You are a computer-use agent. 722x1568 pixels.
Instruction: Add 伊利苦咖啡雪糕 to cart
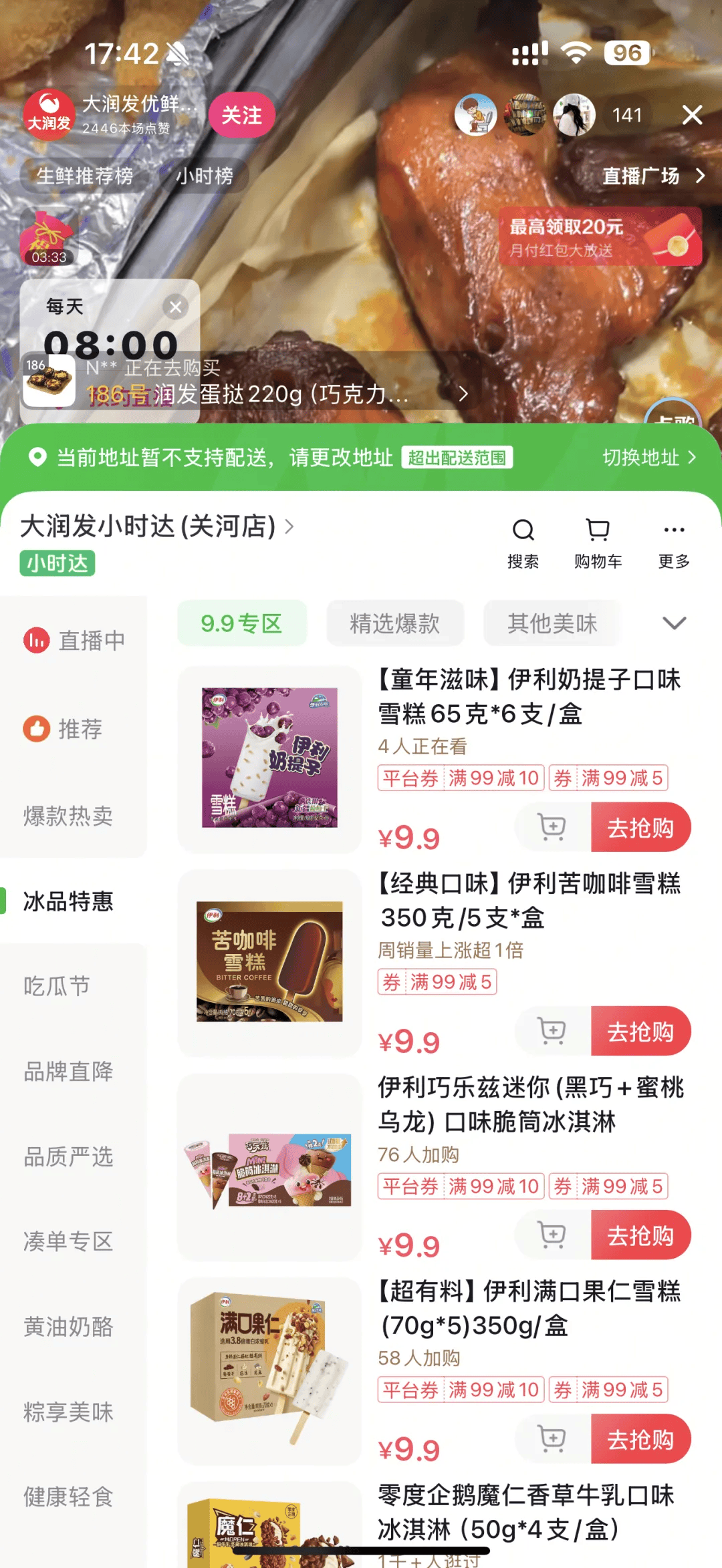click(552, 1031)
